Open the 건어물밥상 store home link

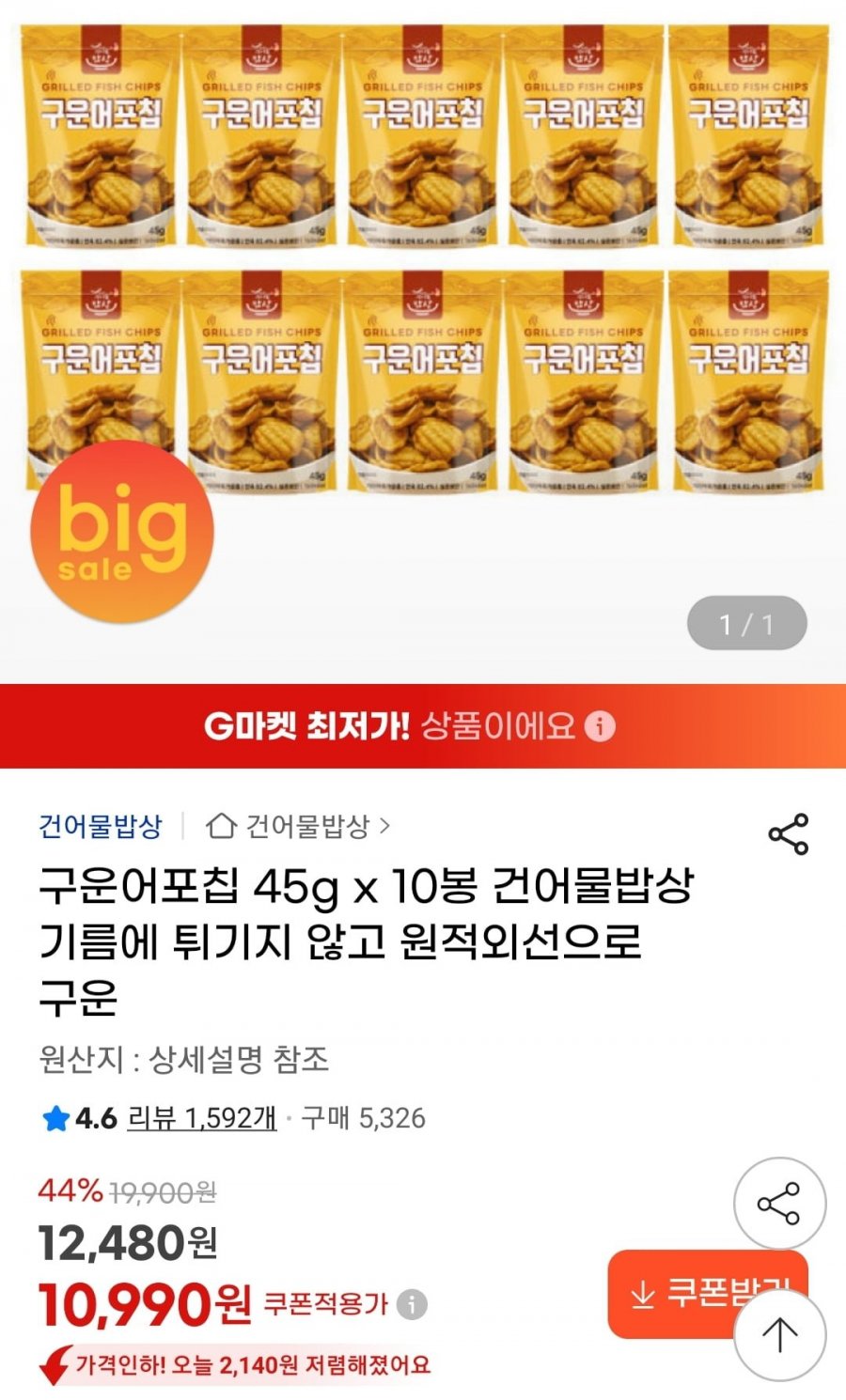coord(298,826)
